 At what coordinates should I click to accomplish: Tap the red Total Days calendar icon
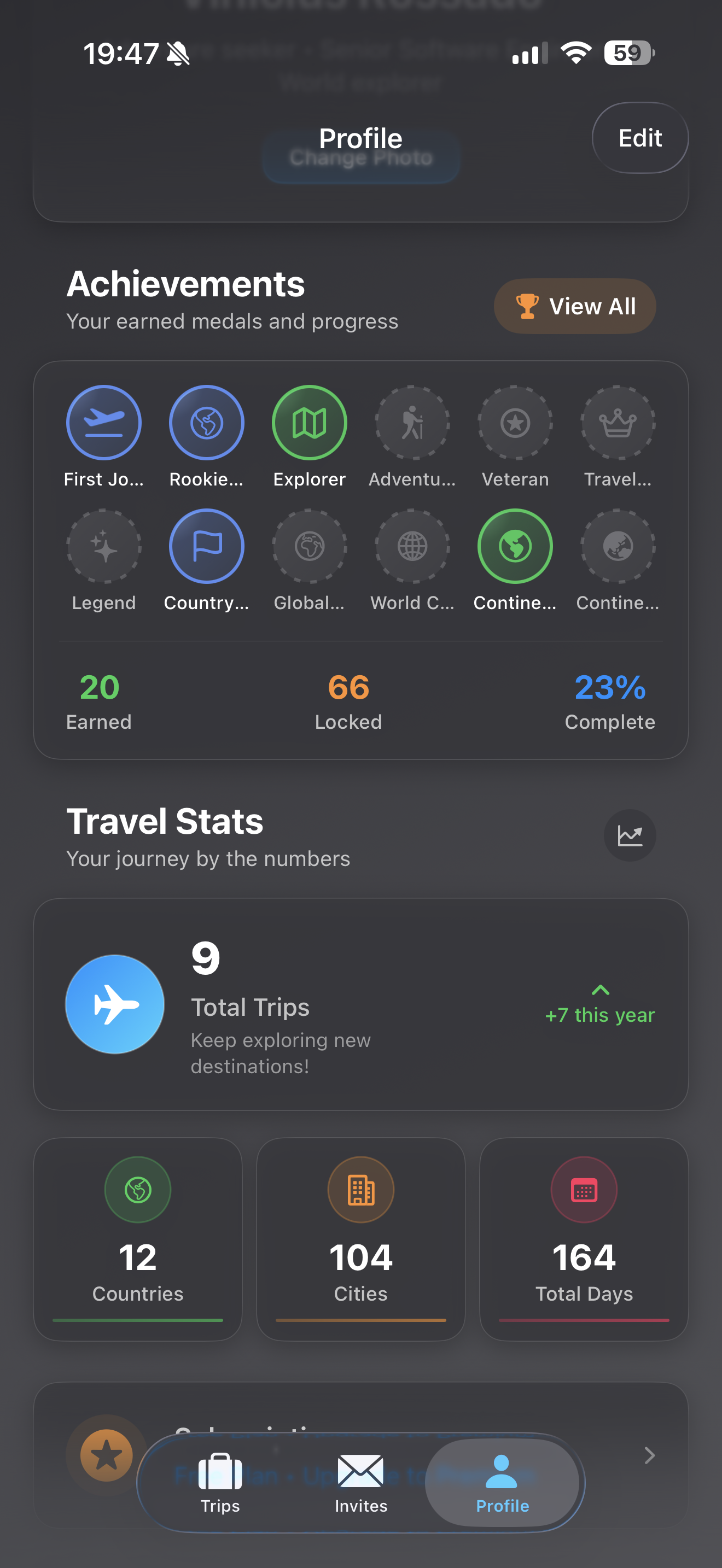click(583, 1189)
